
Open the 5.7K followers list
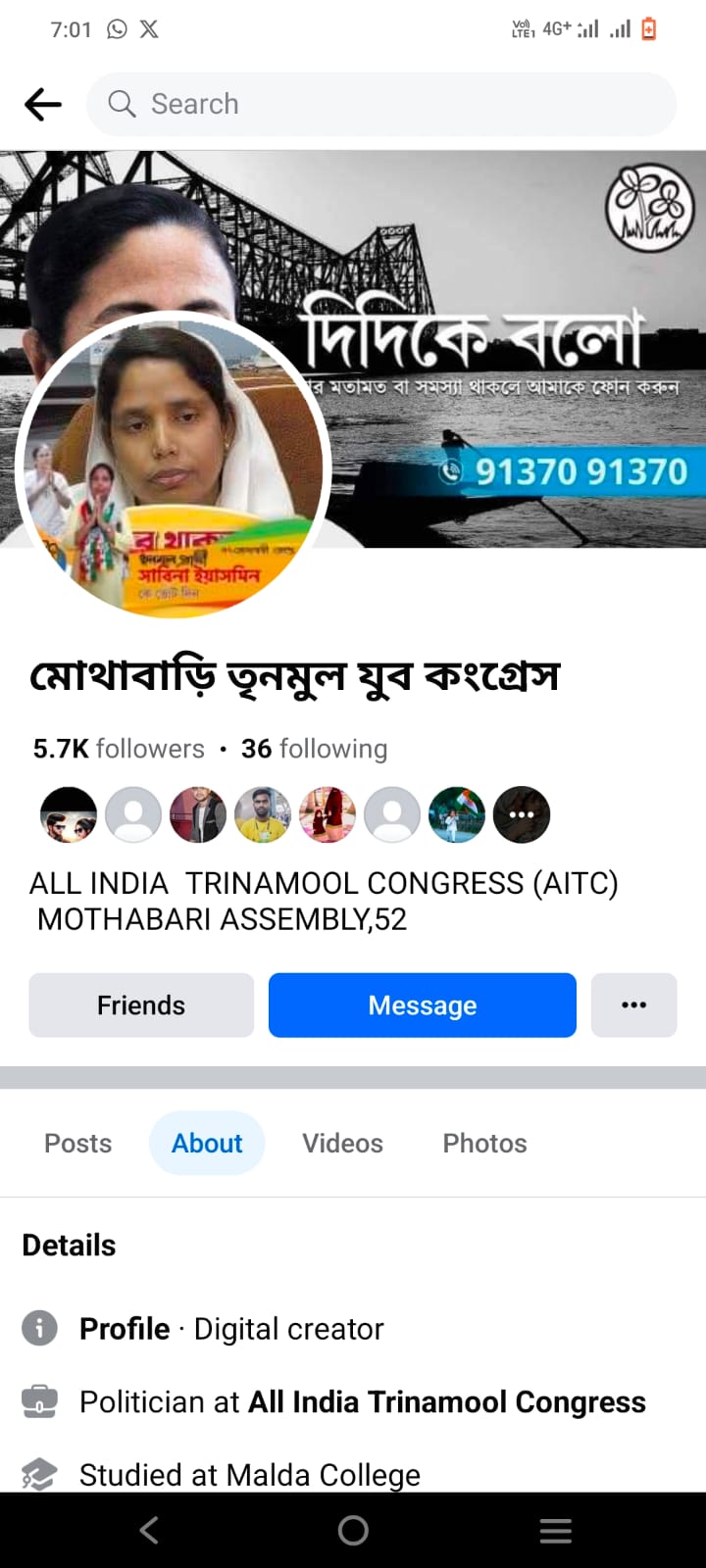coord(119,749)
